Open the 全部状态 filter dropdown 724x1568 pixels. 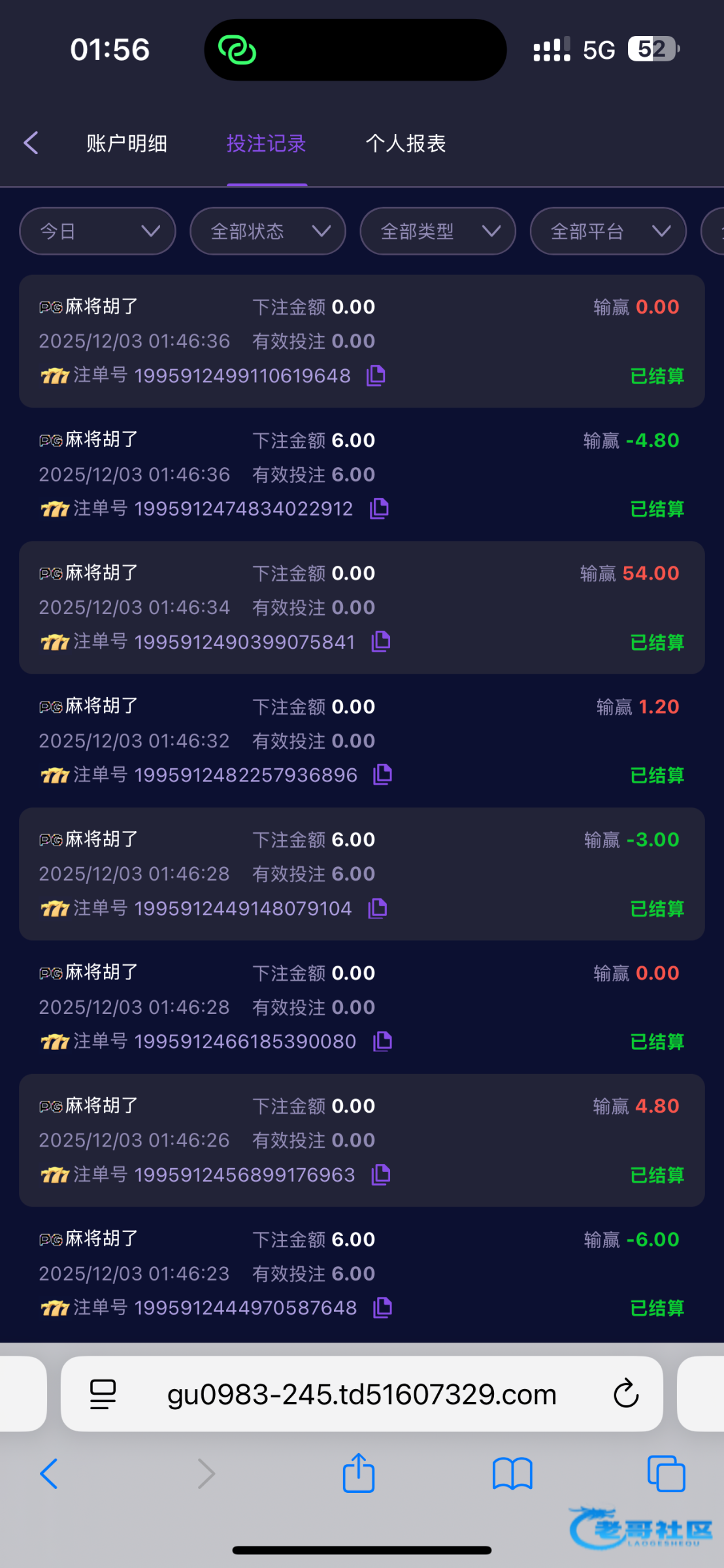point(268,231)
